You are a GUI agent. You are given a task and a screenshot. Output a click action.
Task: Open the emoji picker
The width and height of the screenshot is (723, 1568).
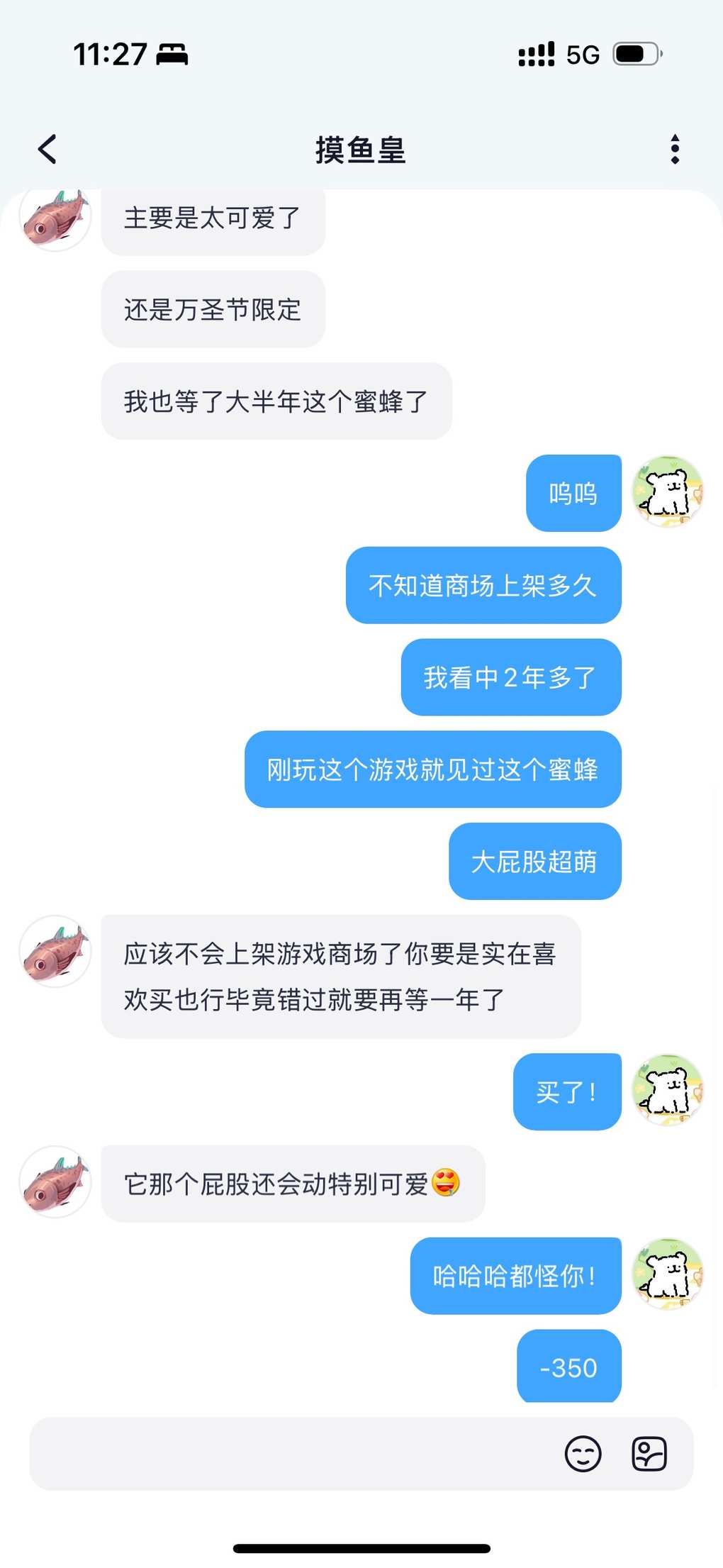583,1454
